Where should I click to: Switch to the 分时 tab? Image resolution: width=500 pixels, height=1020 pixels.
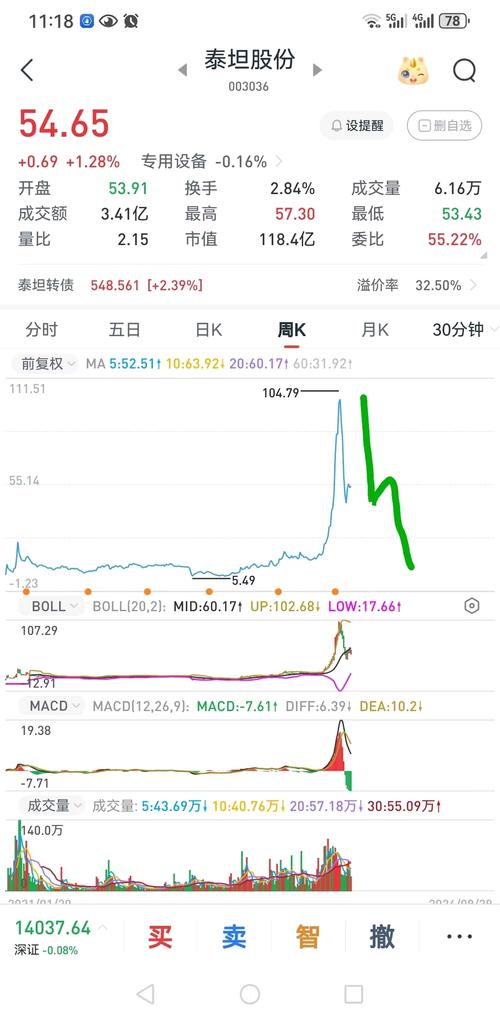pyautogui.click(x=42, y=330)
